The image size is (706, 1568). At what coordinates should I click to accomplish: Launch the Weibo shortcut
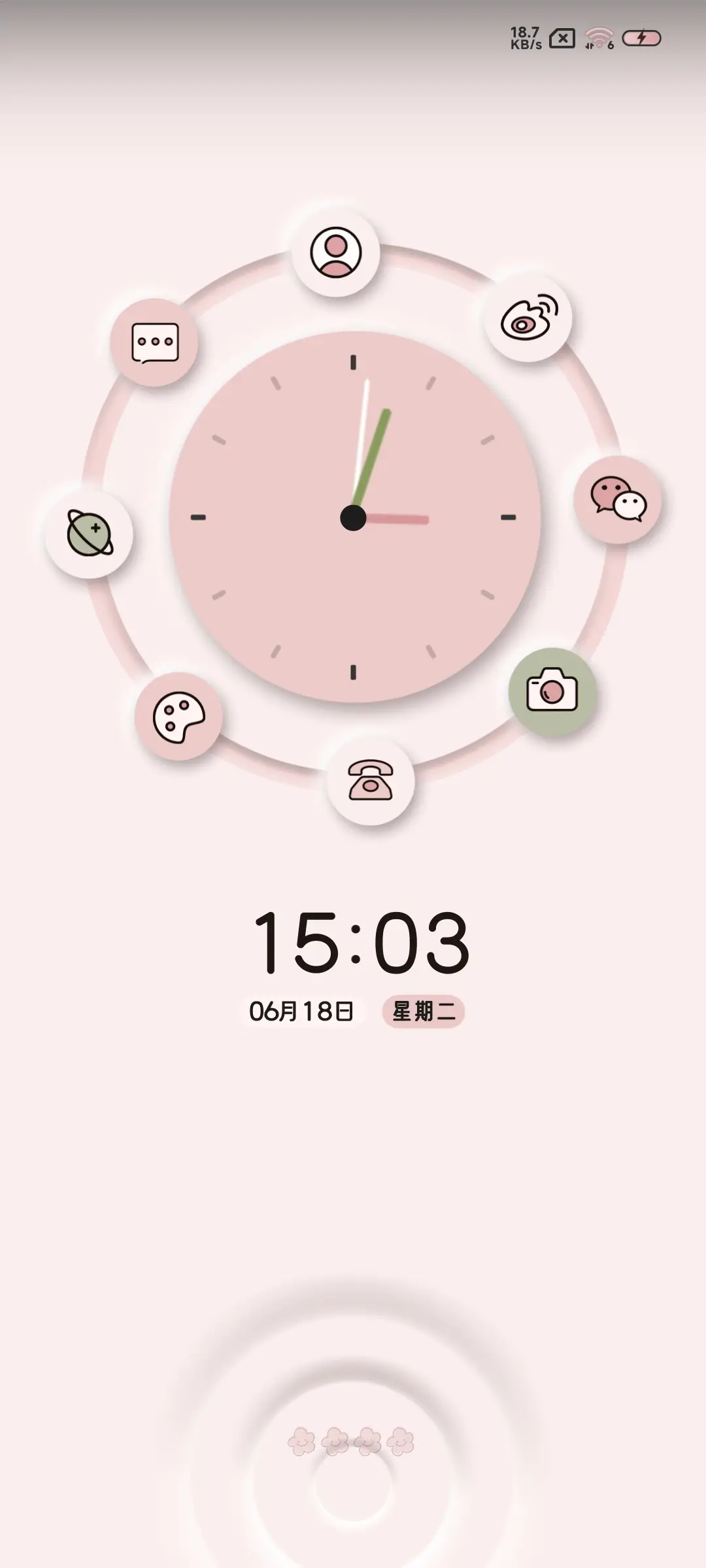tap(528, 318)
